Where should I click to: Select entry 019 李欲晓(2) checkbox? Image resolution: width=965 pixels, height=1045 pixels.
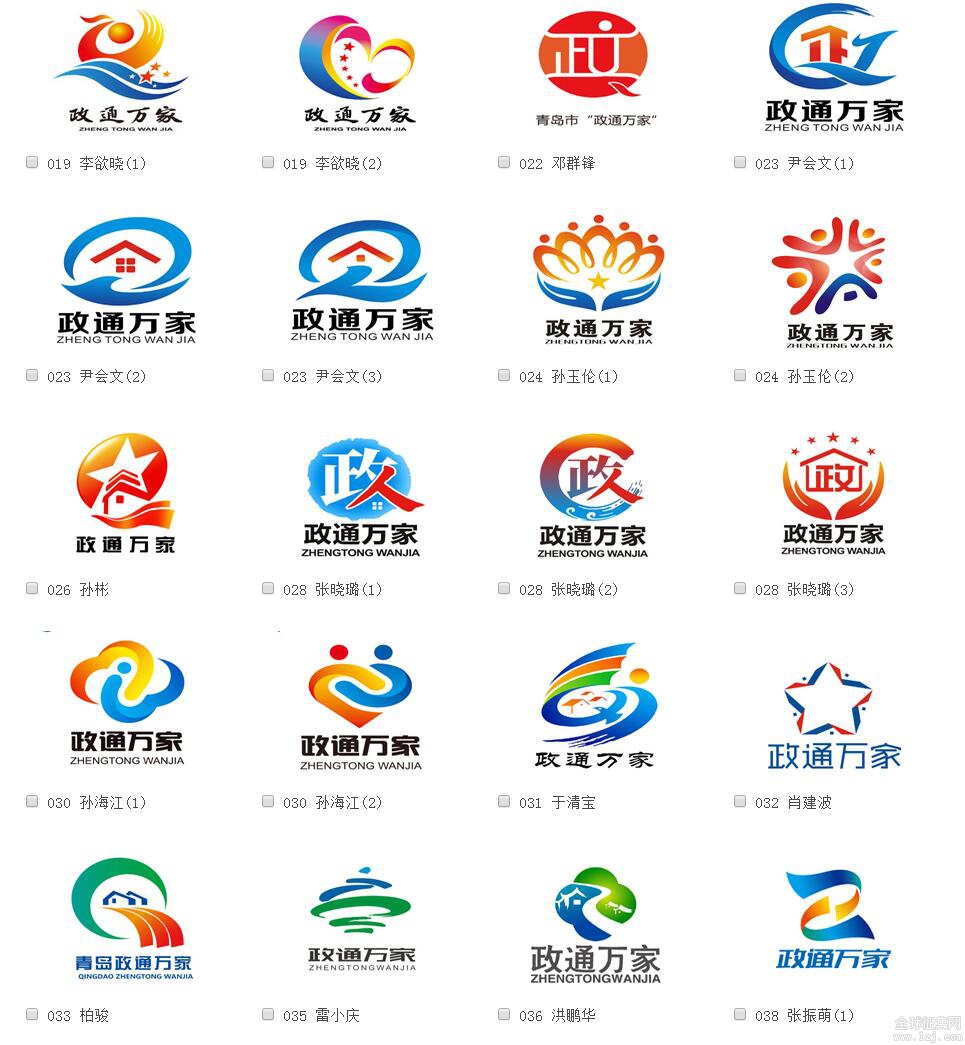(268, 162)
